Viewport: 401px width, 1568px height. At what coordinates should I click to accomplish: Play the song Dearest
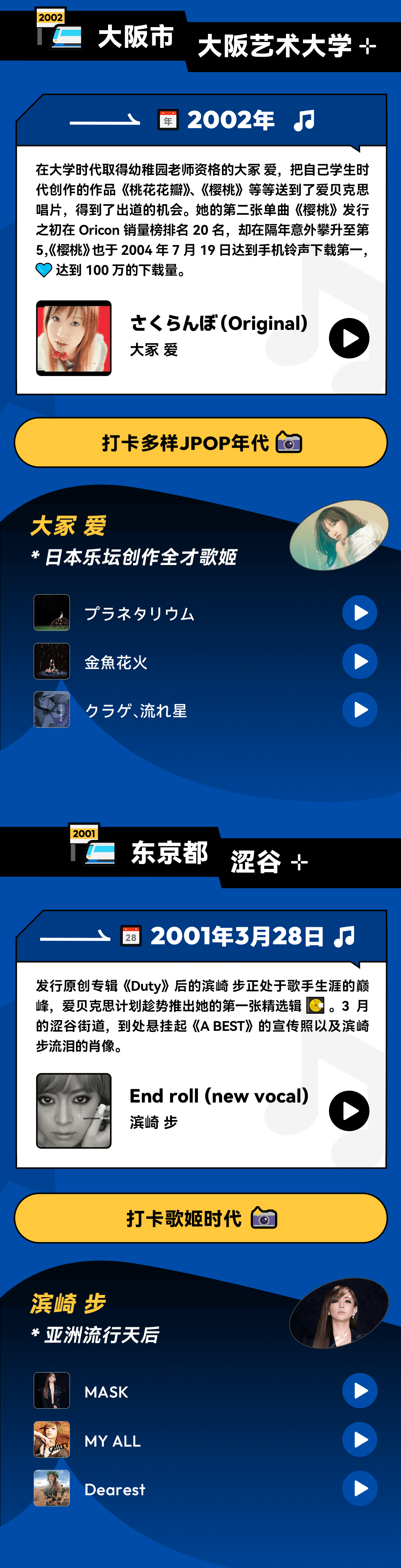(360, 1488)
